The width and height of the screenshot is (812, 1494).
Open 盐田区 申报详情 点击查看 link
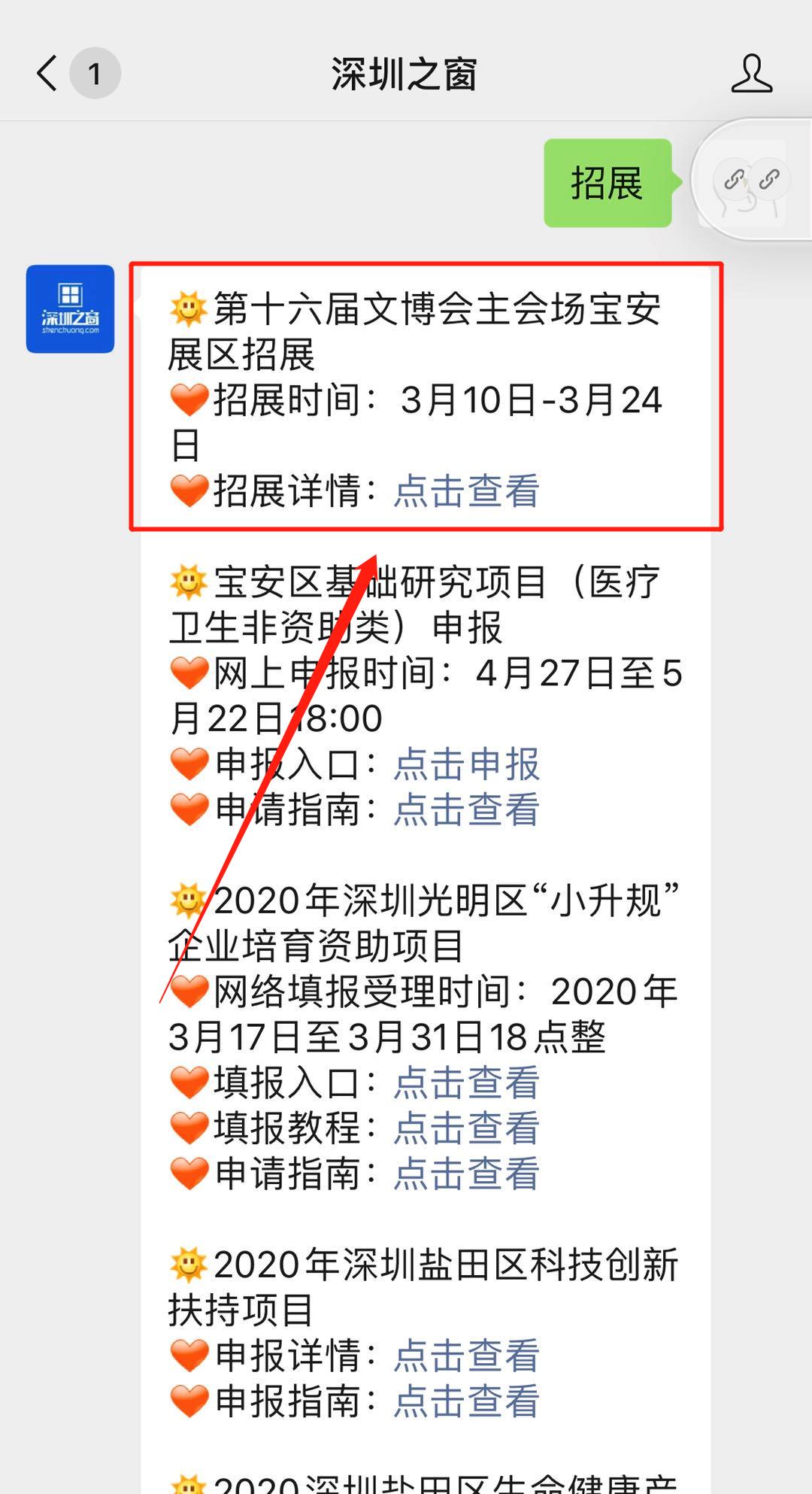pos(466,1357)
